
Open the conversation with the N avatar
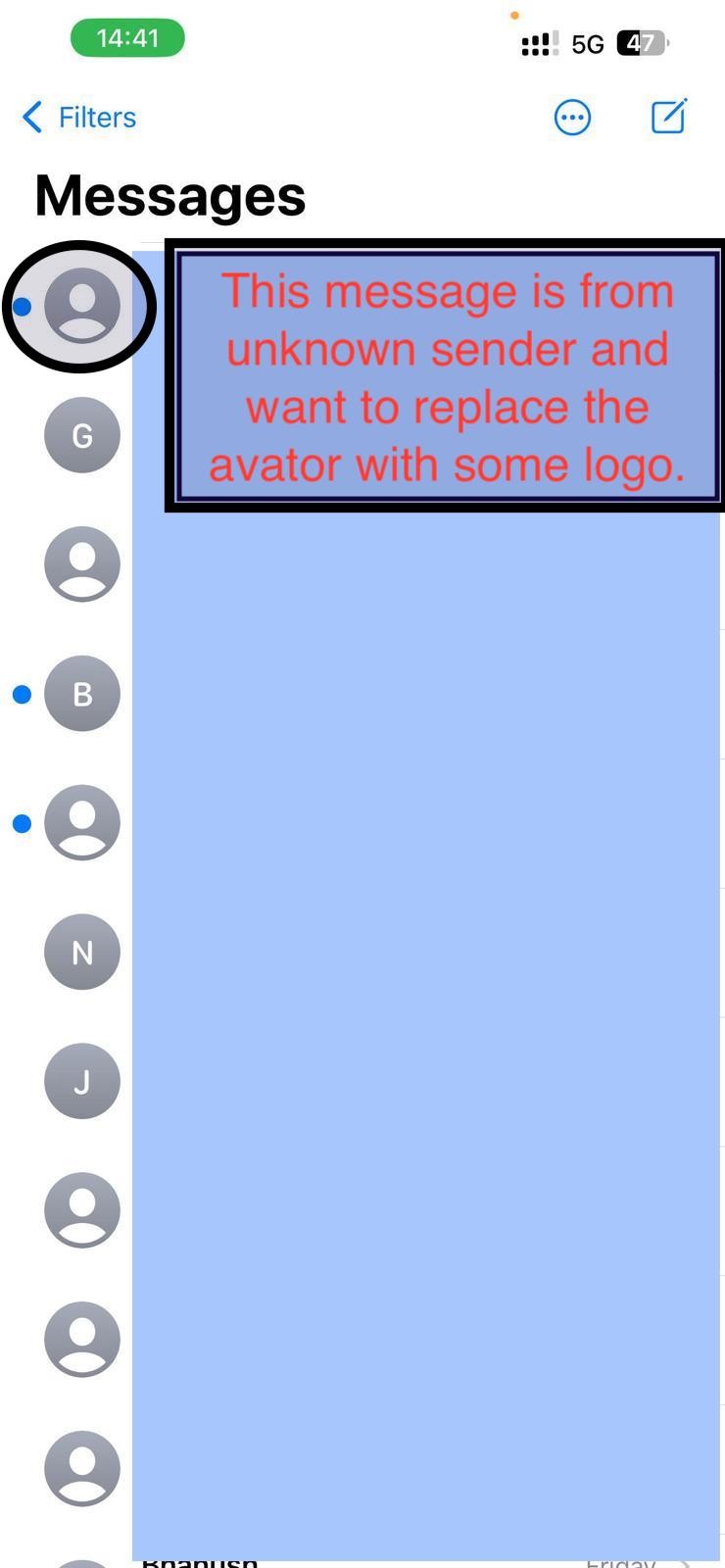point(82,953)
